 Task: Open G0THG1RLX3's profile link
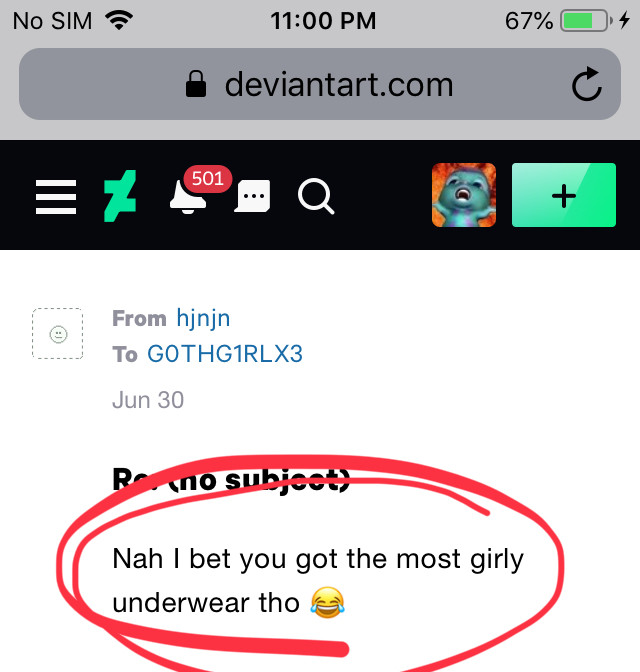pos(224,354)
